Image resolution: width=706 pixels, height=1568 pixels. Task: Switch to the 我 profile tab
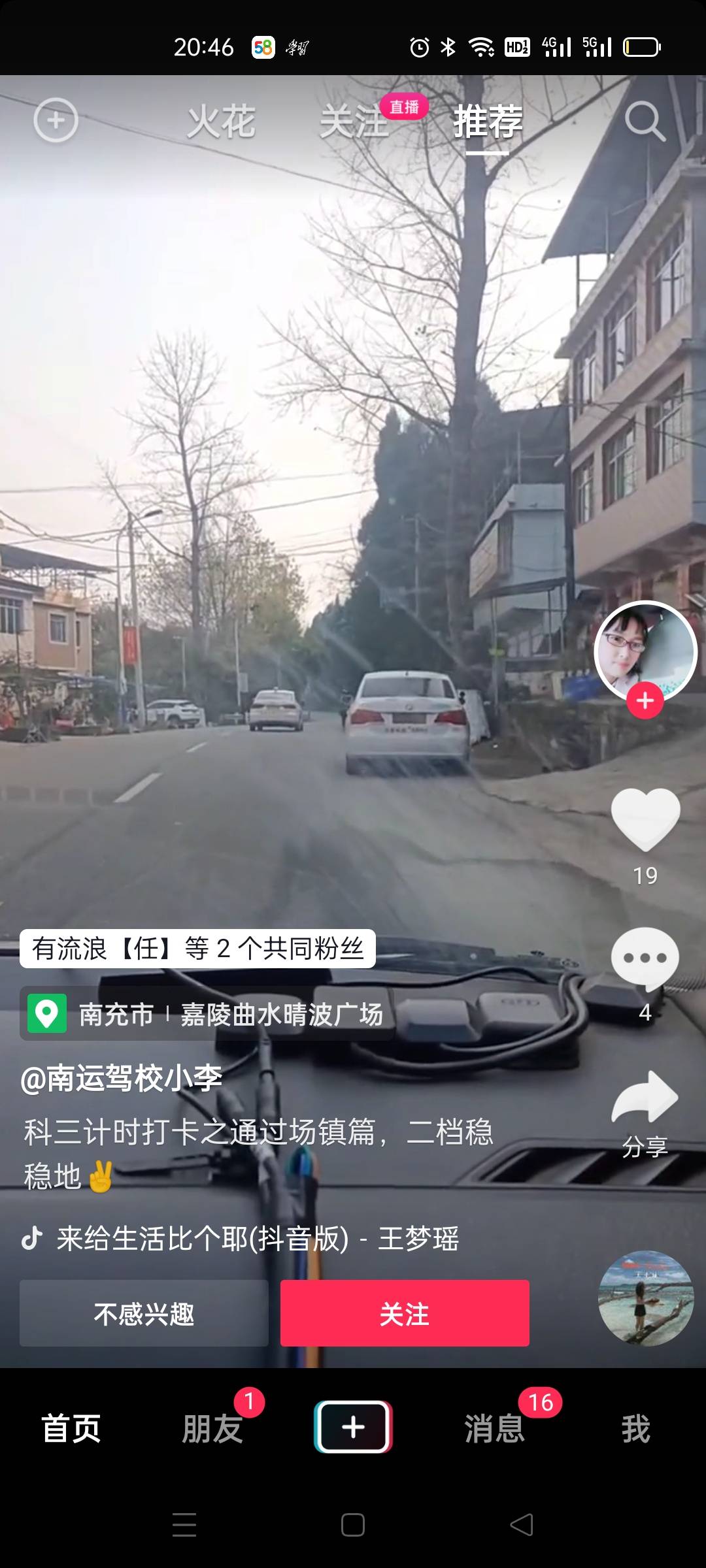(x=635, y=1428)
